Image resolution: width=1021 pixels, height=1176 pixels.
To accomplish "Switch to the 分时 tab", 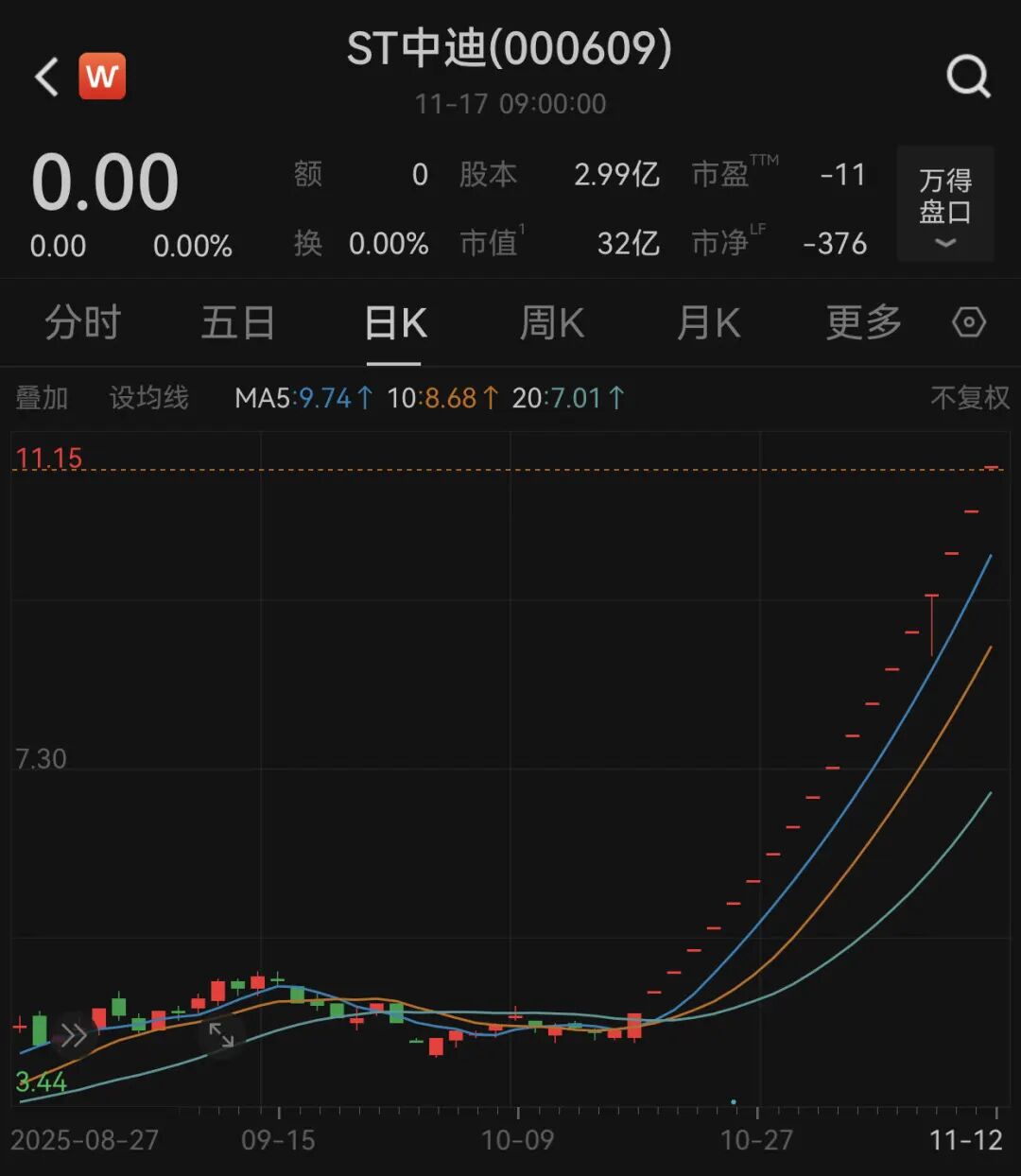I will point(81,322).
